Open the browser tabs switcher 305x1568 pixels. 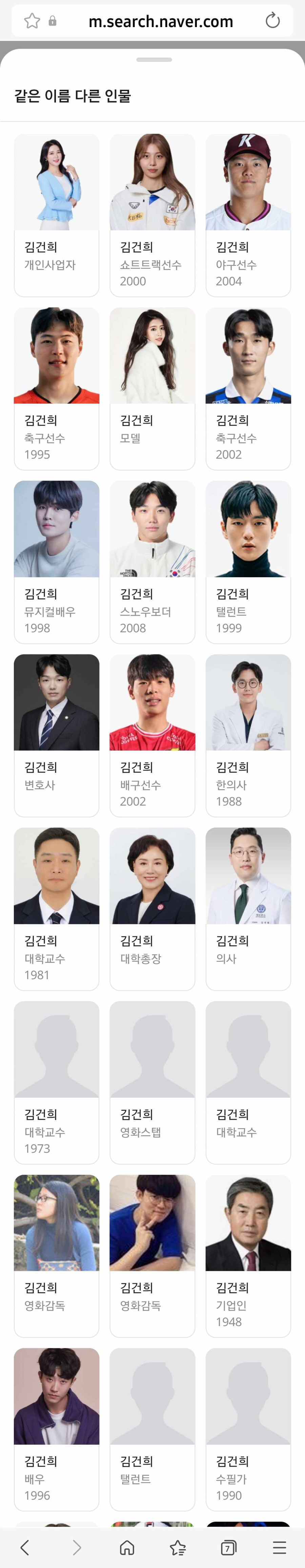click(x=228, y=1547)
